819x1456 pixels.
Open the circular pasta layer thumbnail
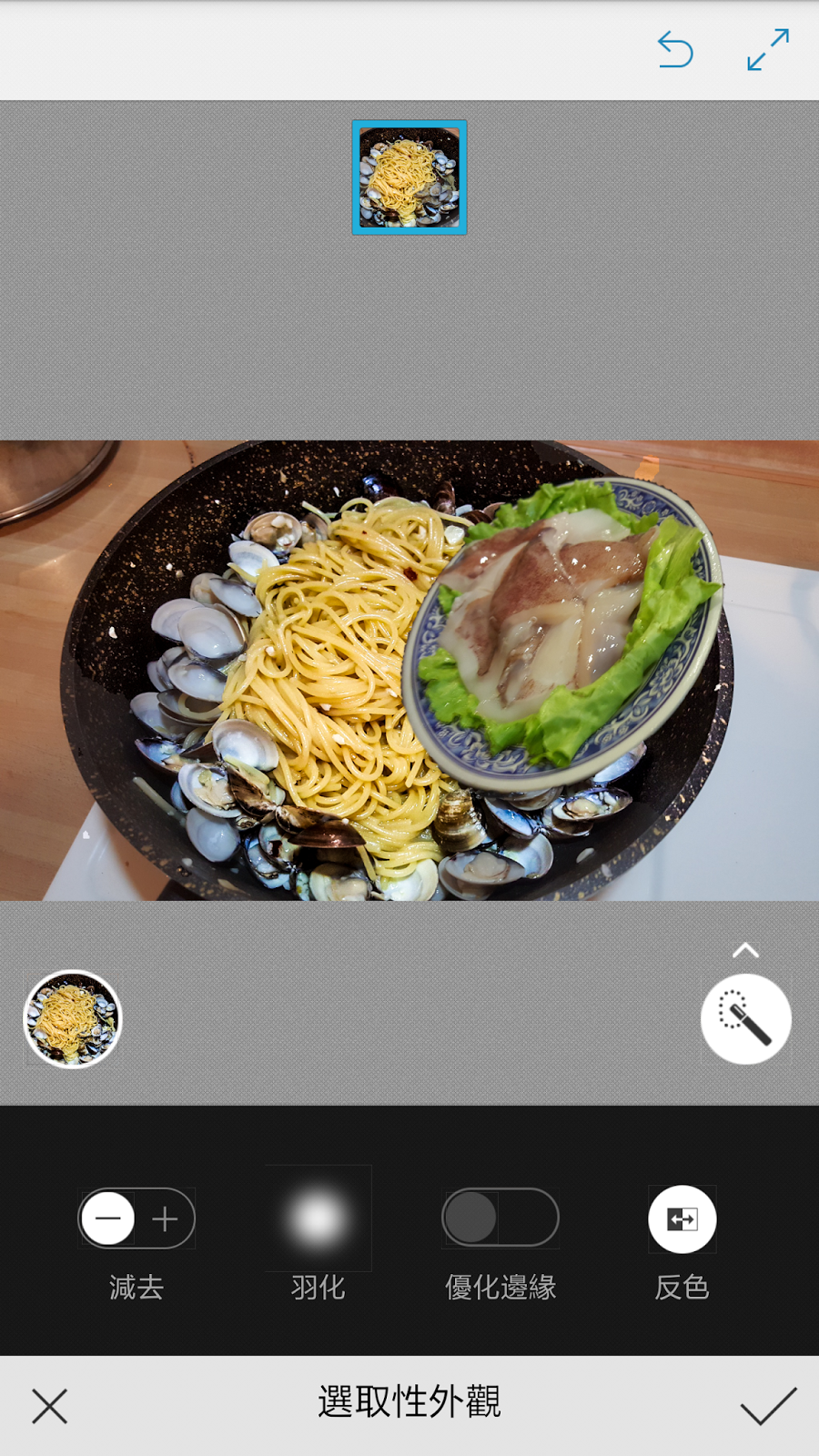tap(73, 1018)
